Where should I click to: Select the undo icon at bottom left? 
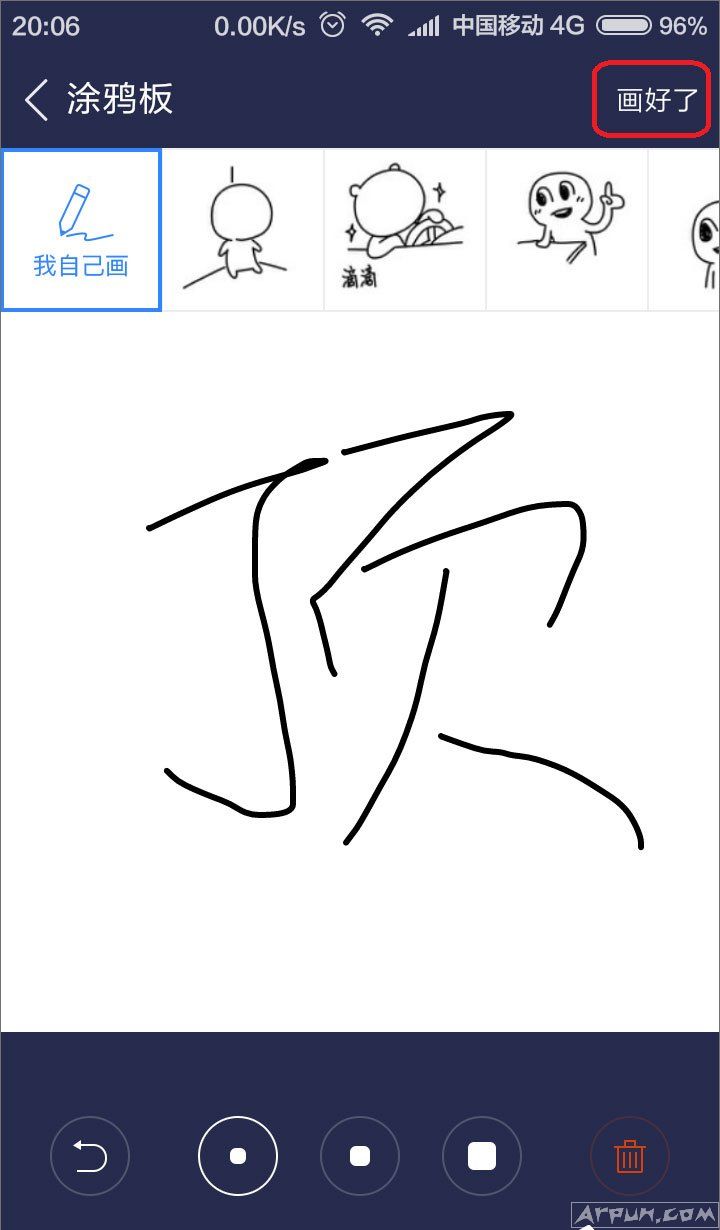coord(90,1155)
